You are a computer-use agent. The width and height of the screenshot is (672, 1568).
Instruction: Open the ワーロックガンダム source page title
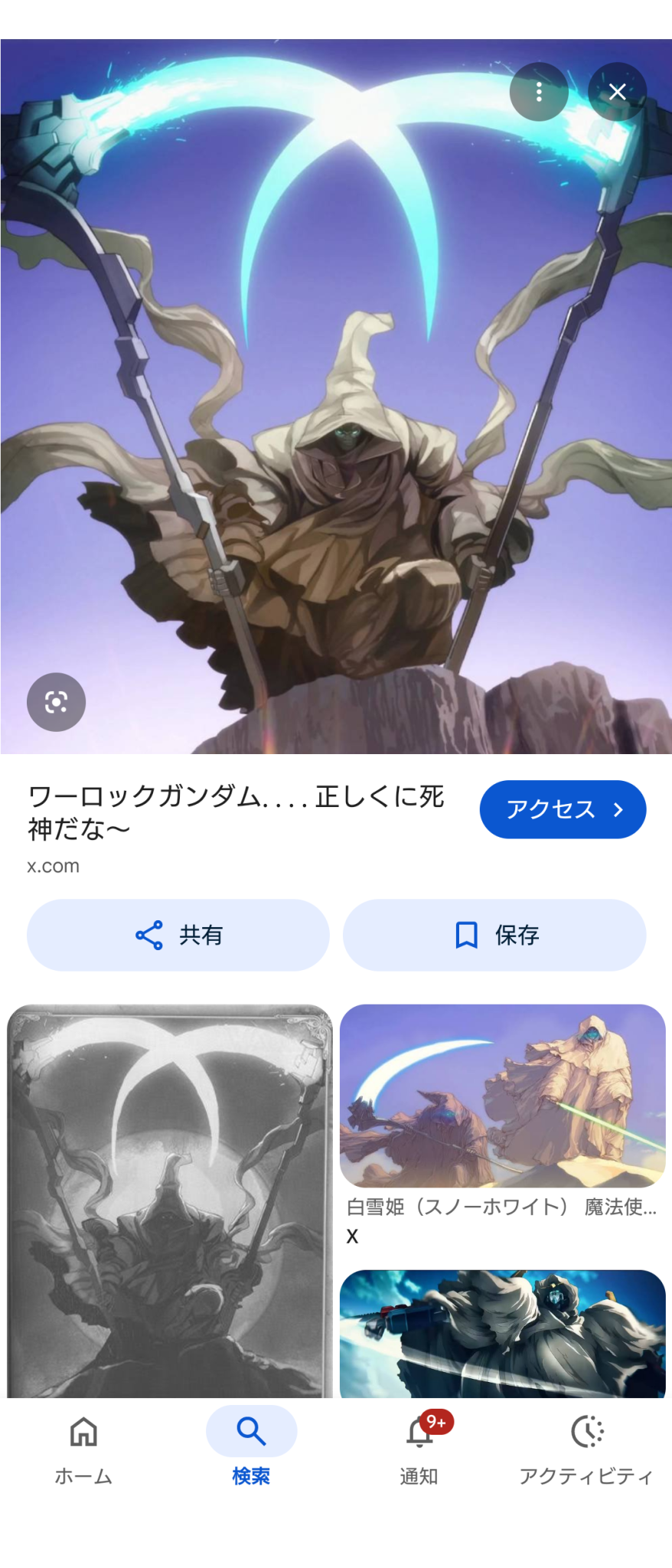236,812
